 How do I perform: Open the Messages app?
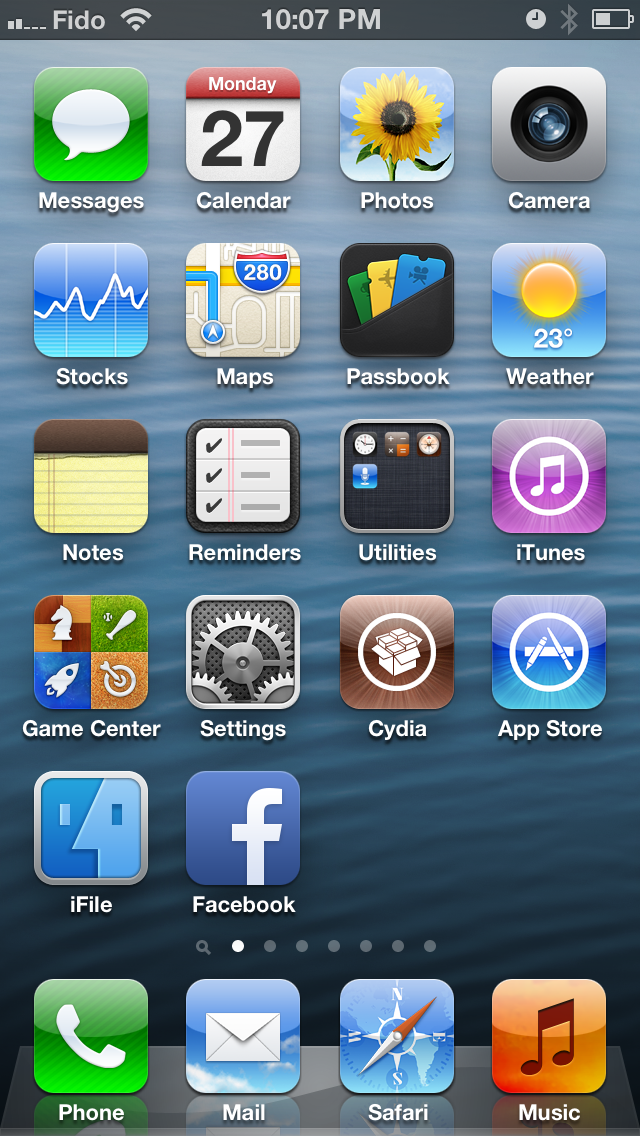point(91,125)
